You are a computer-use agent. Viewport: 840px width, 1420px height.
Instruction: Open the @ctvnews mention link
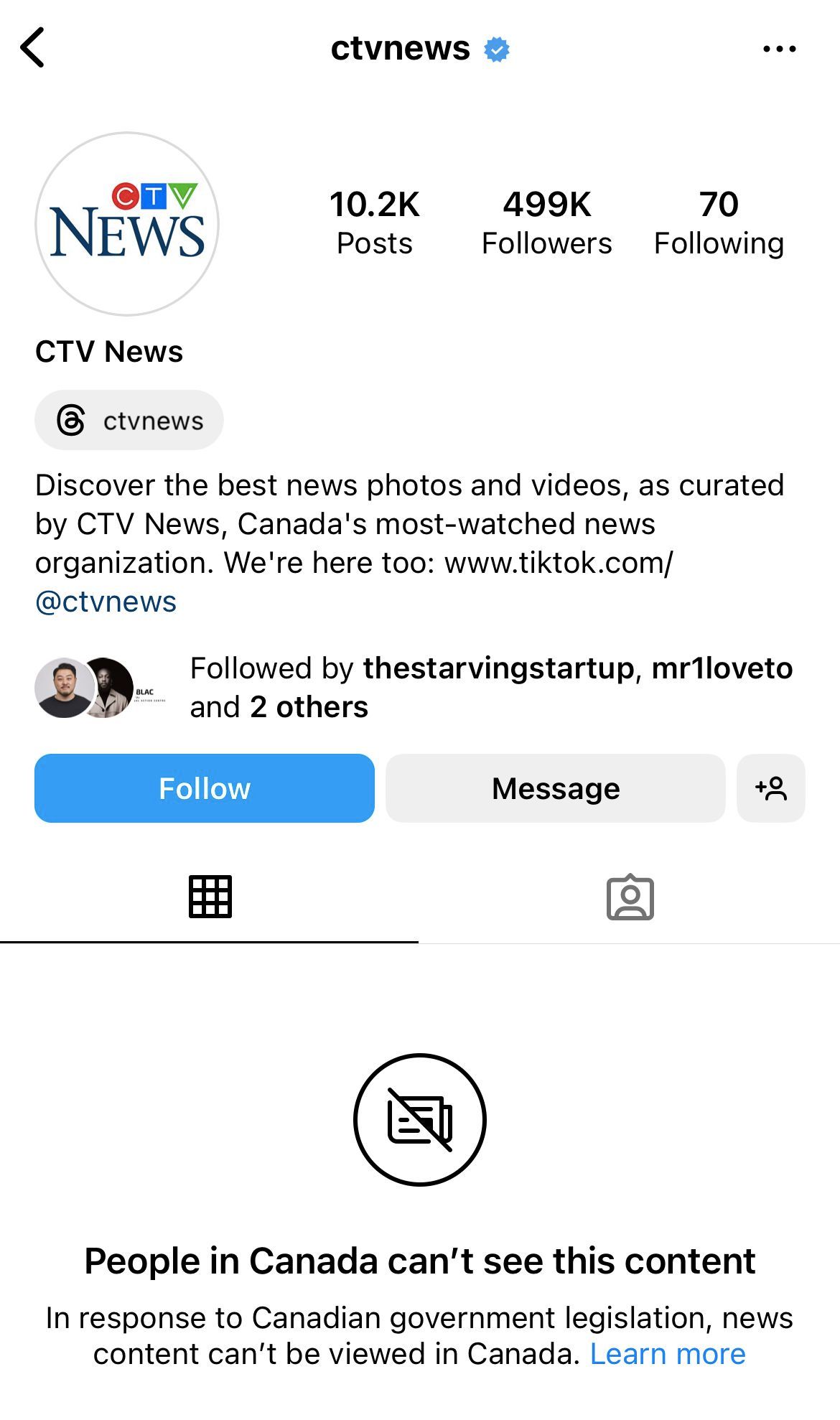(106, 602)
